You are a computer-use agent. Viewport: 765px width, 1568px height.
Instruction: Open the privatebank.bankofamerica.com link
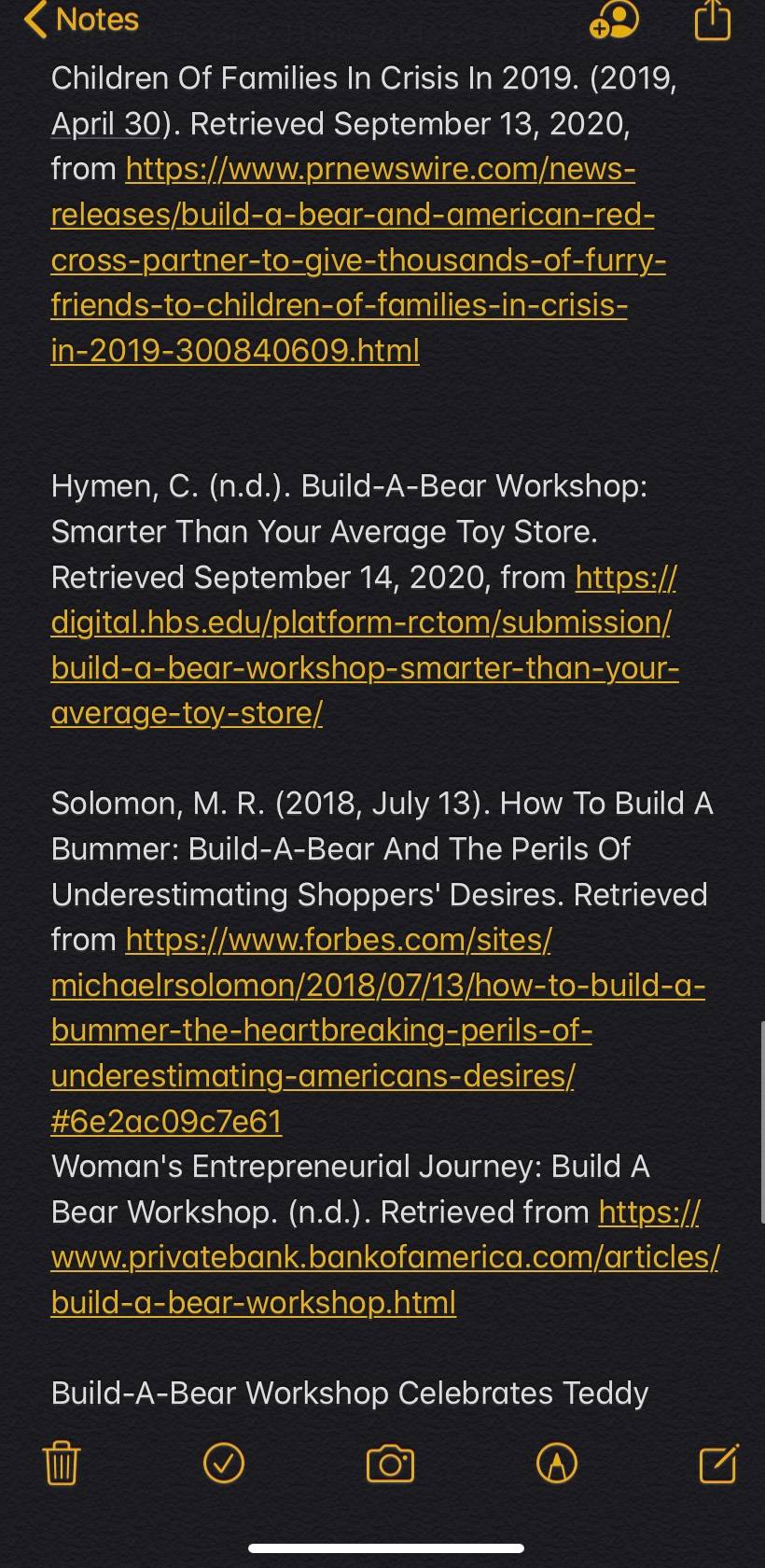pyautogui.click(x=384, y=1257)
